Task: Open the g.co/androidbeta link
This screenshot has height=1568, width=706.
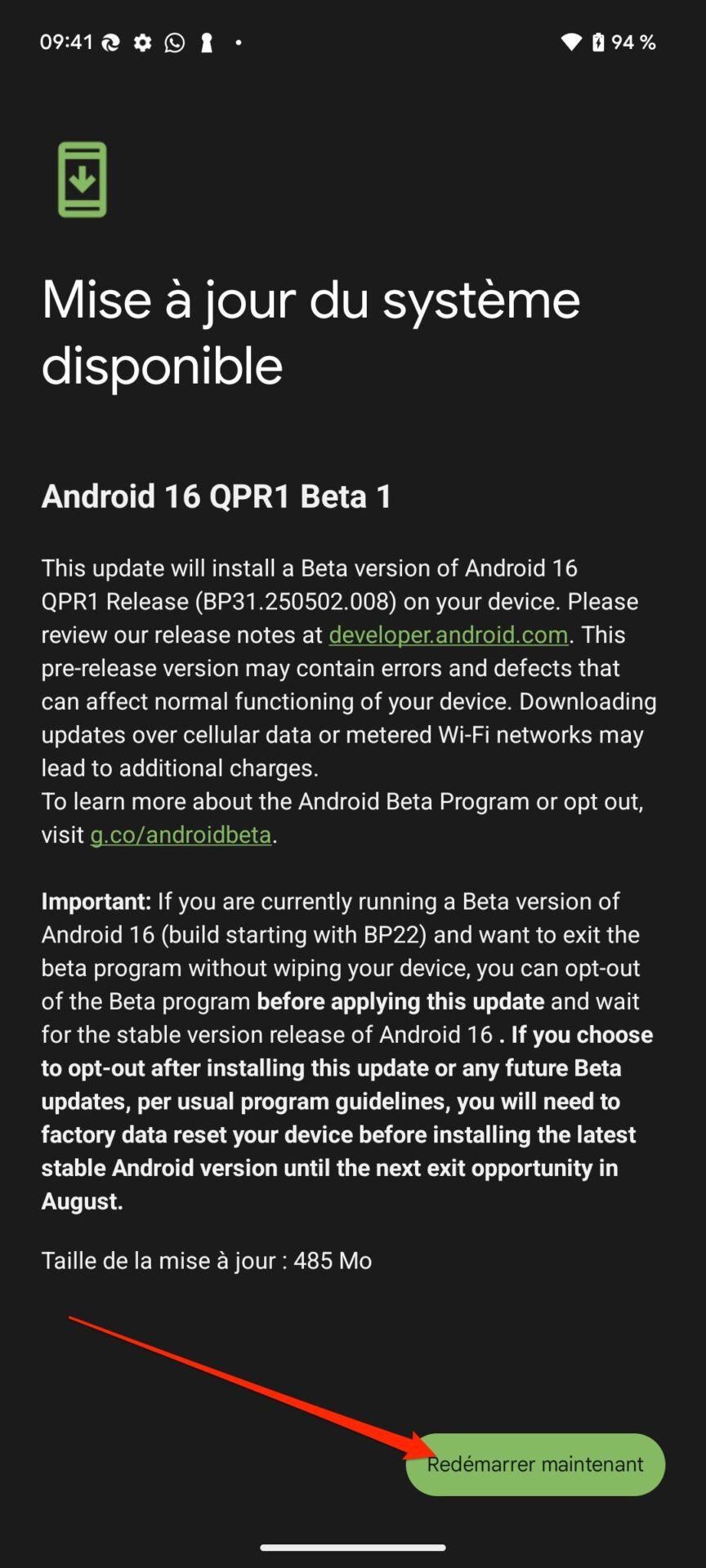Action: (x=181, y=835)
